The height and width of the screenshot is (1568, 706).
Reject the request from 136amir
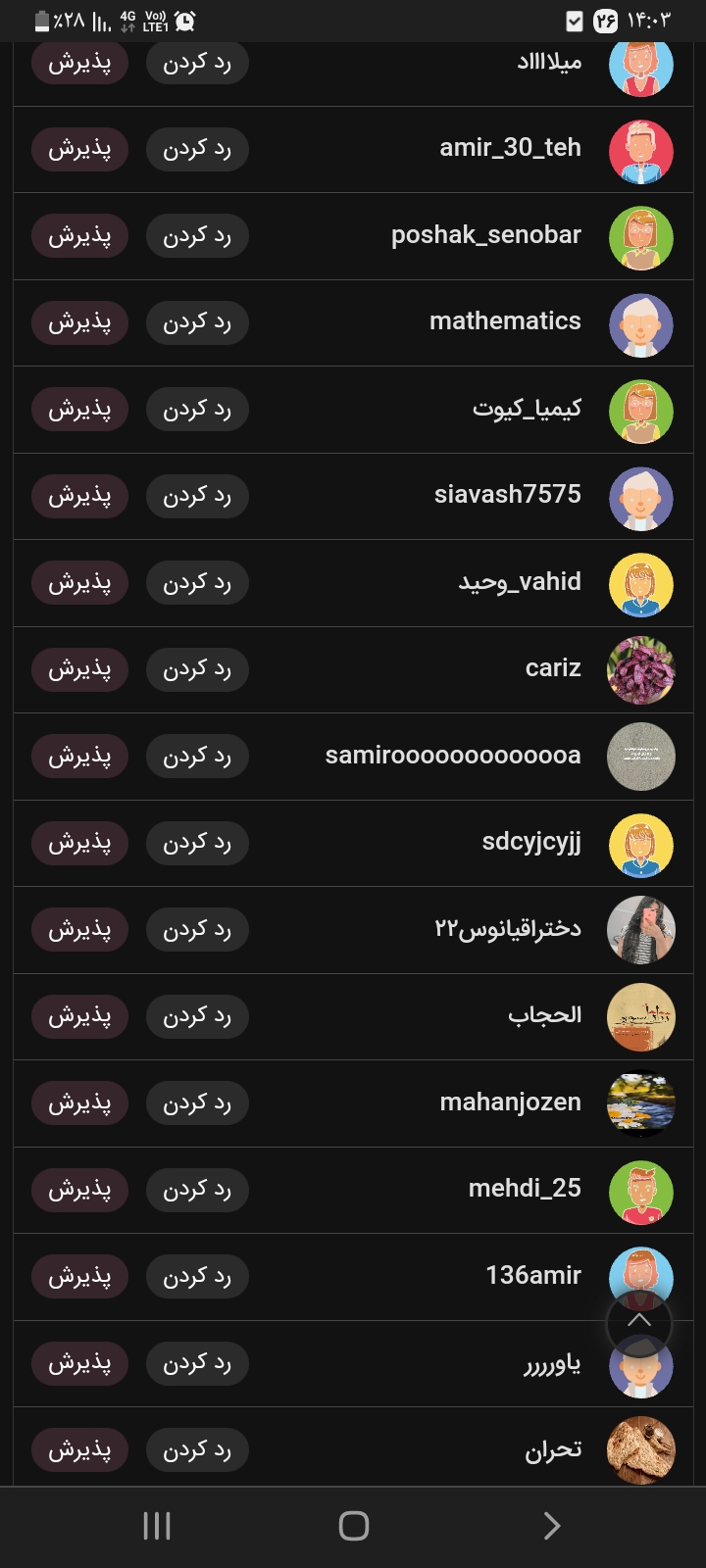click(x=197, y=1276)
